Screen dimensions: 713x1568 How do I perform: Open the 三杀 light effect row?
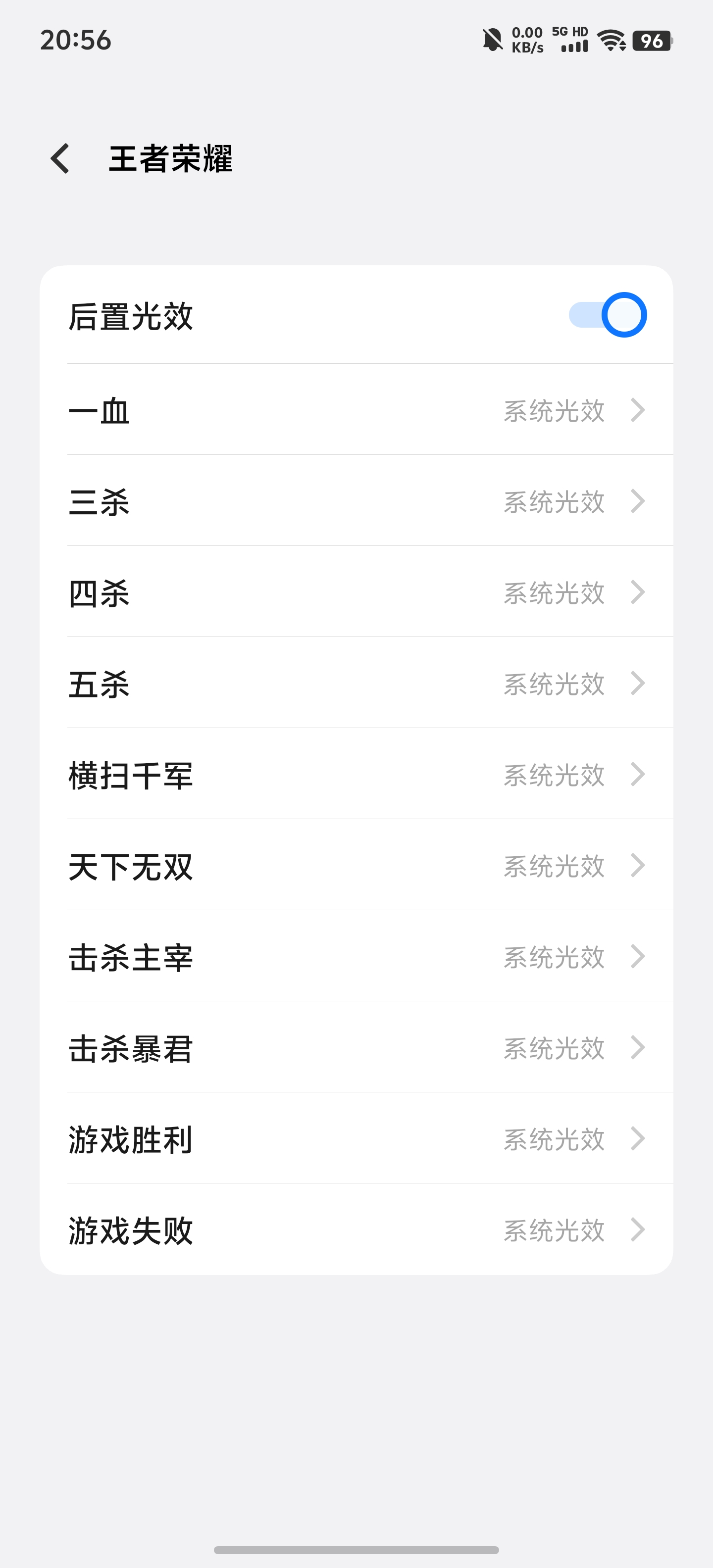(356, 501)
